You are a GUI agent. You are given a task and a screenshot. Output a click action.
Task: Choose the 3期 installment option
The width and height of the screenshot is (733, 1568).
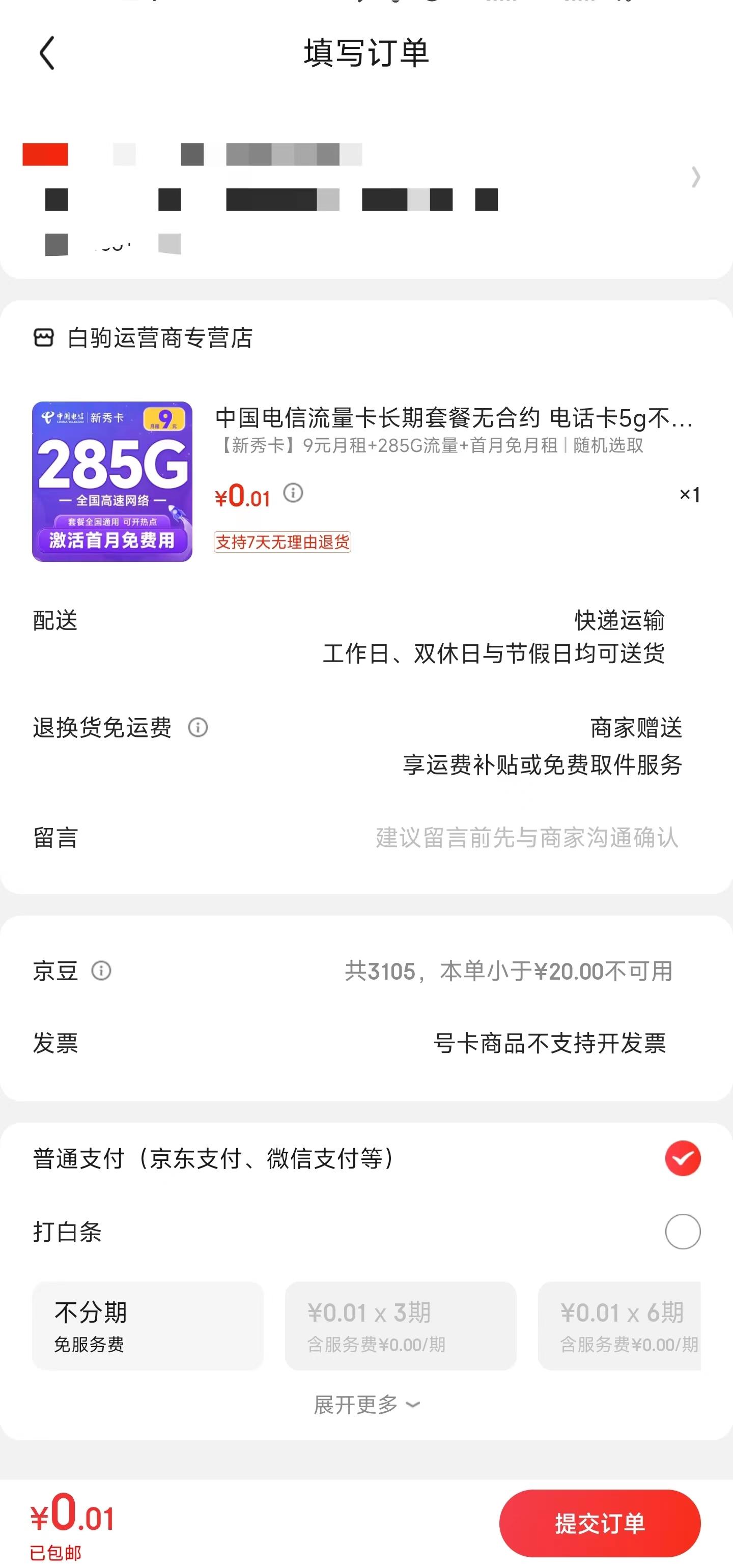(x=400, y=1326)
